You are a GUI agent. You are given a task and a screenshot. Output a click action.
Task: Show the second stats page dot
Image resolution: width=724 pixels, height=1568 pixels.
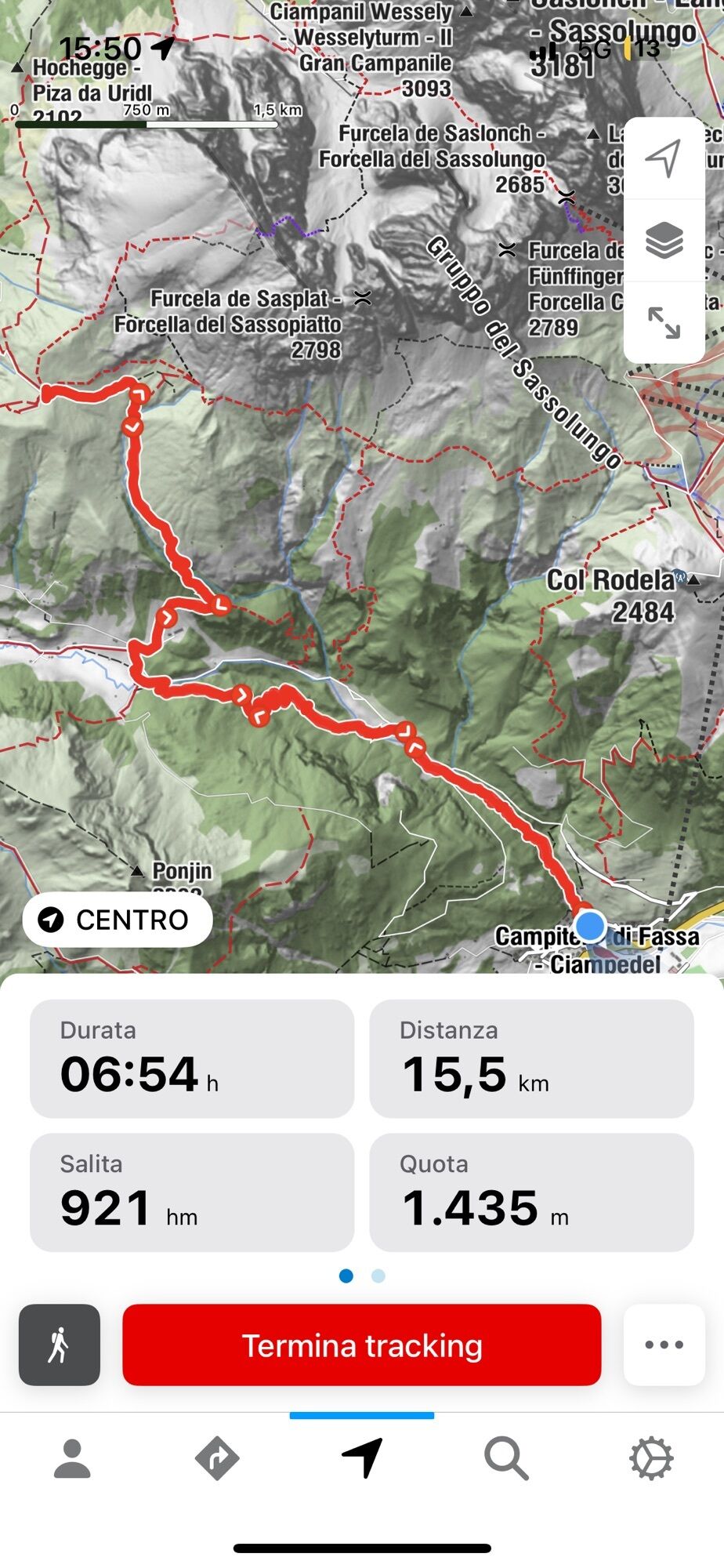[378, 1276]
